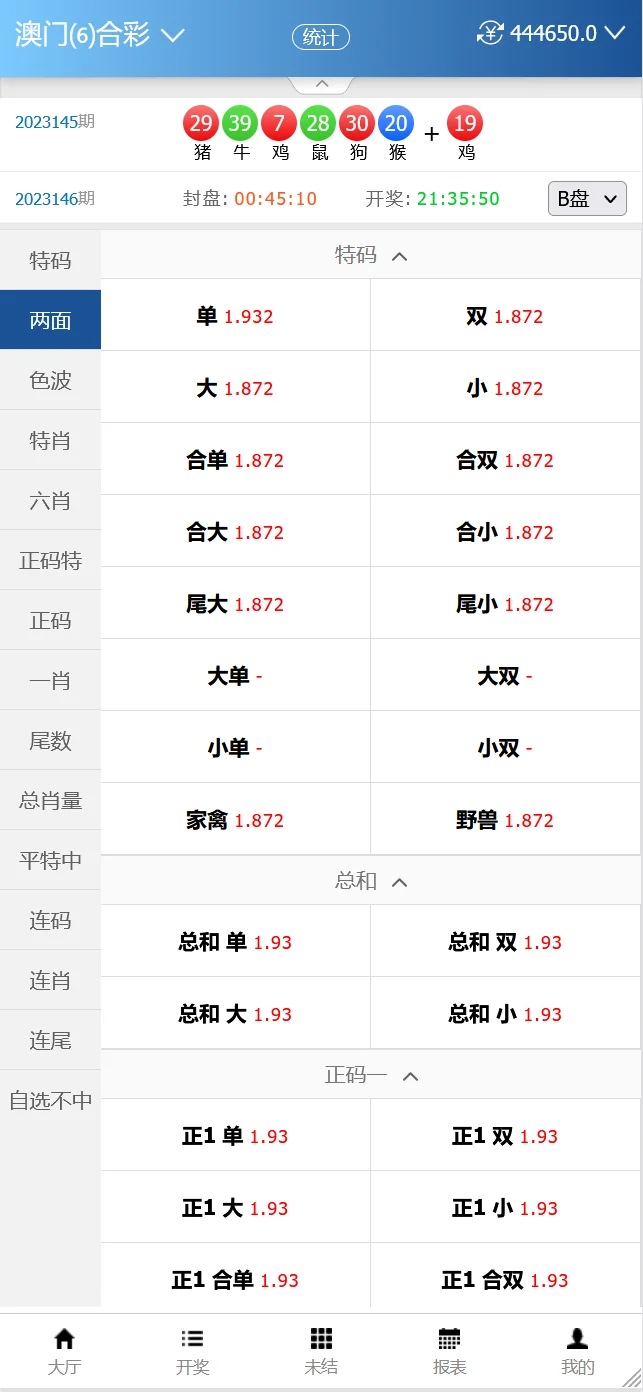Select the 六肖 side menu item
Image resolution: width=643 pixels, height=1392 pixels.
point(50,500)
